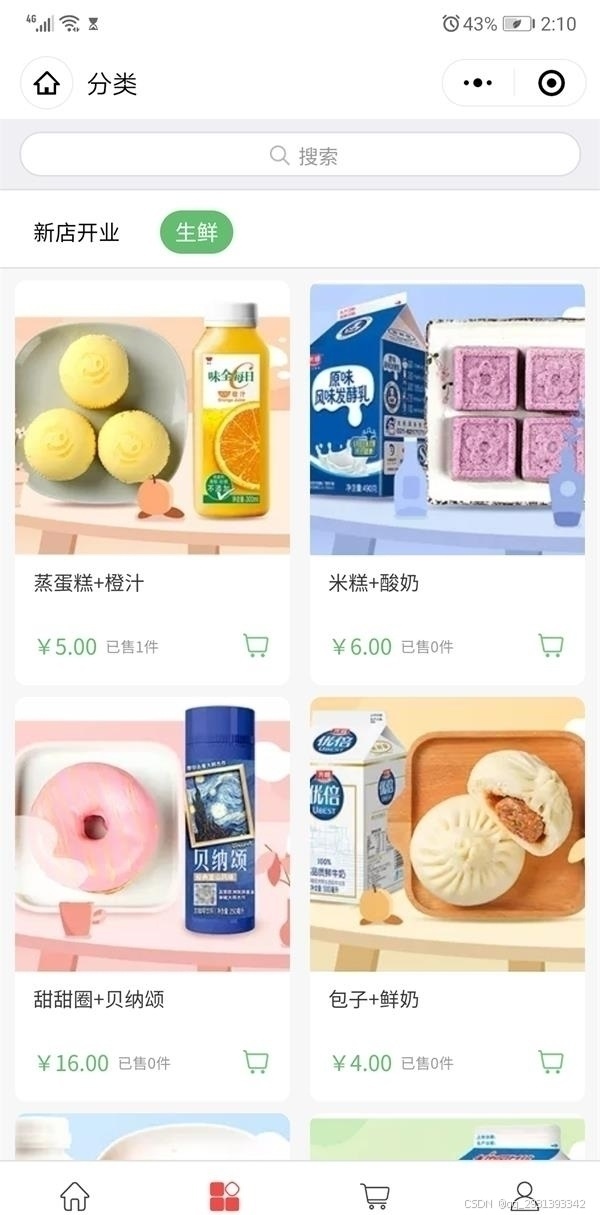This screenshot has width=600, height=1215.
Task: Open the shopping cart tab
Action: [375, 1194]
